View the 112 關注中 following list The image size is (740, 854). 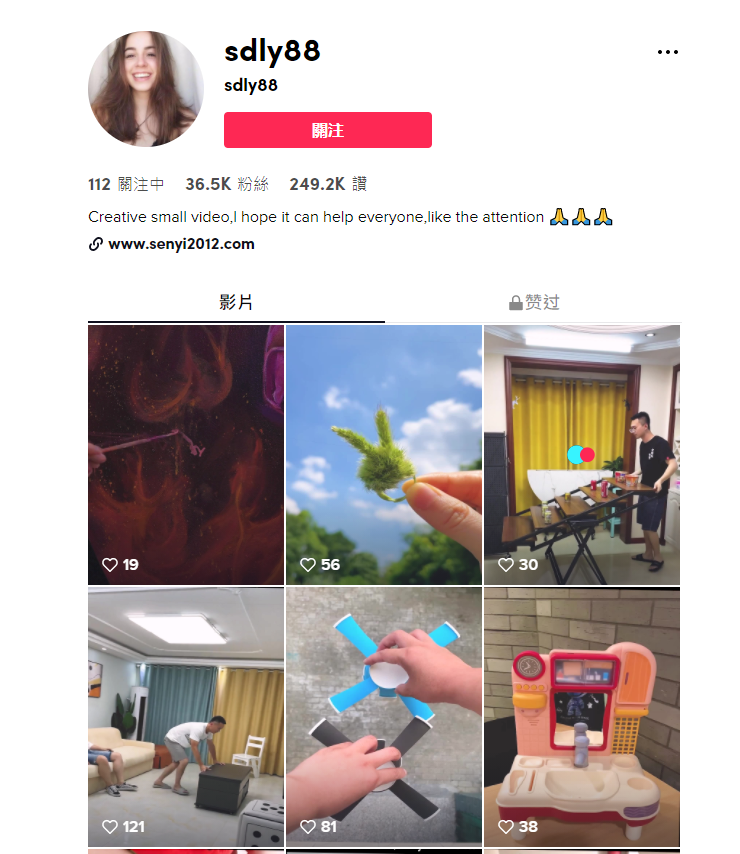pos(126,184)
